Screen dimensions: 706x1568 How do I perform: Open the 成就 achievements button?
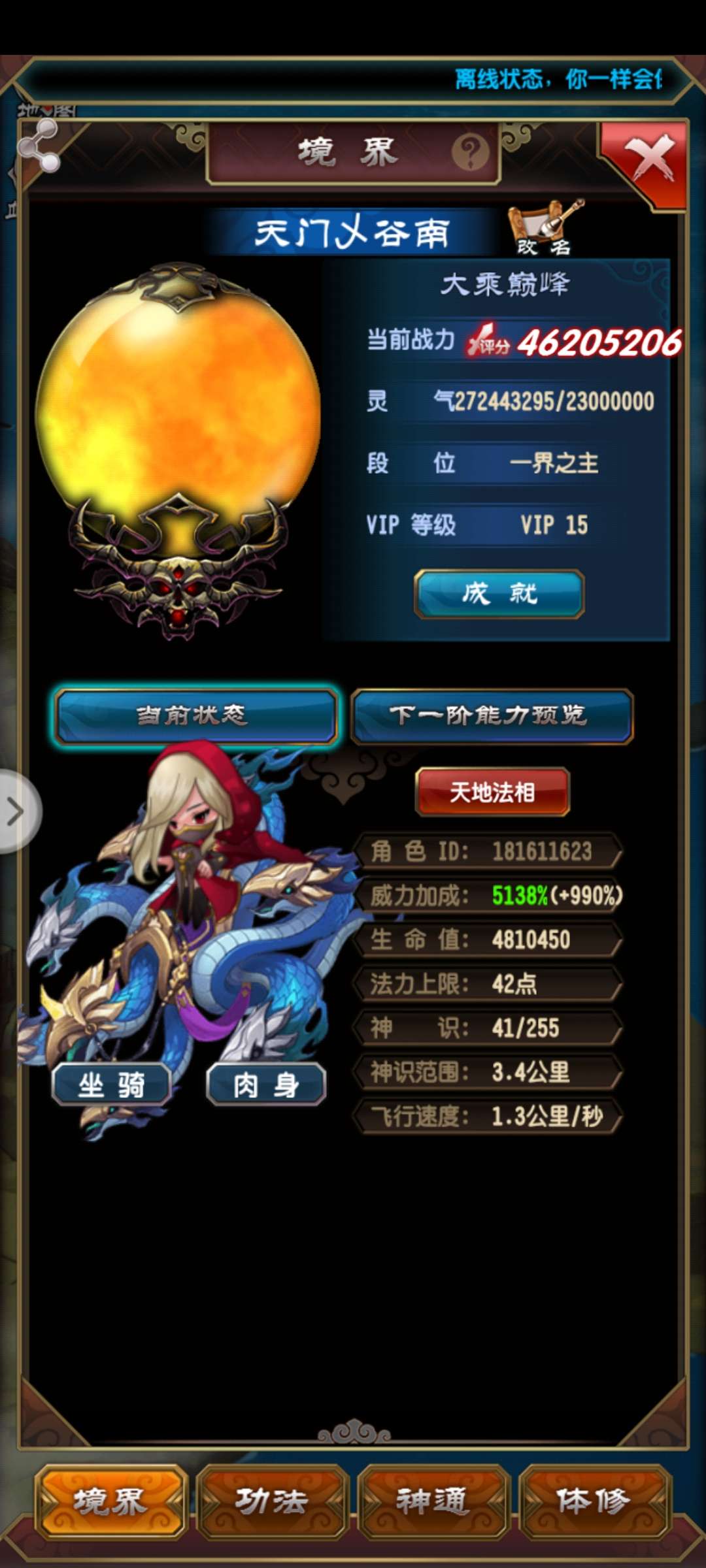tap(499, 594)
